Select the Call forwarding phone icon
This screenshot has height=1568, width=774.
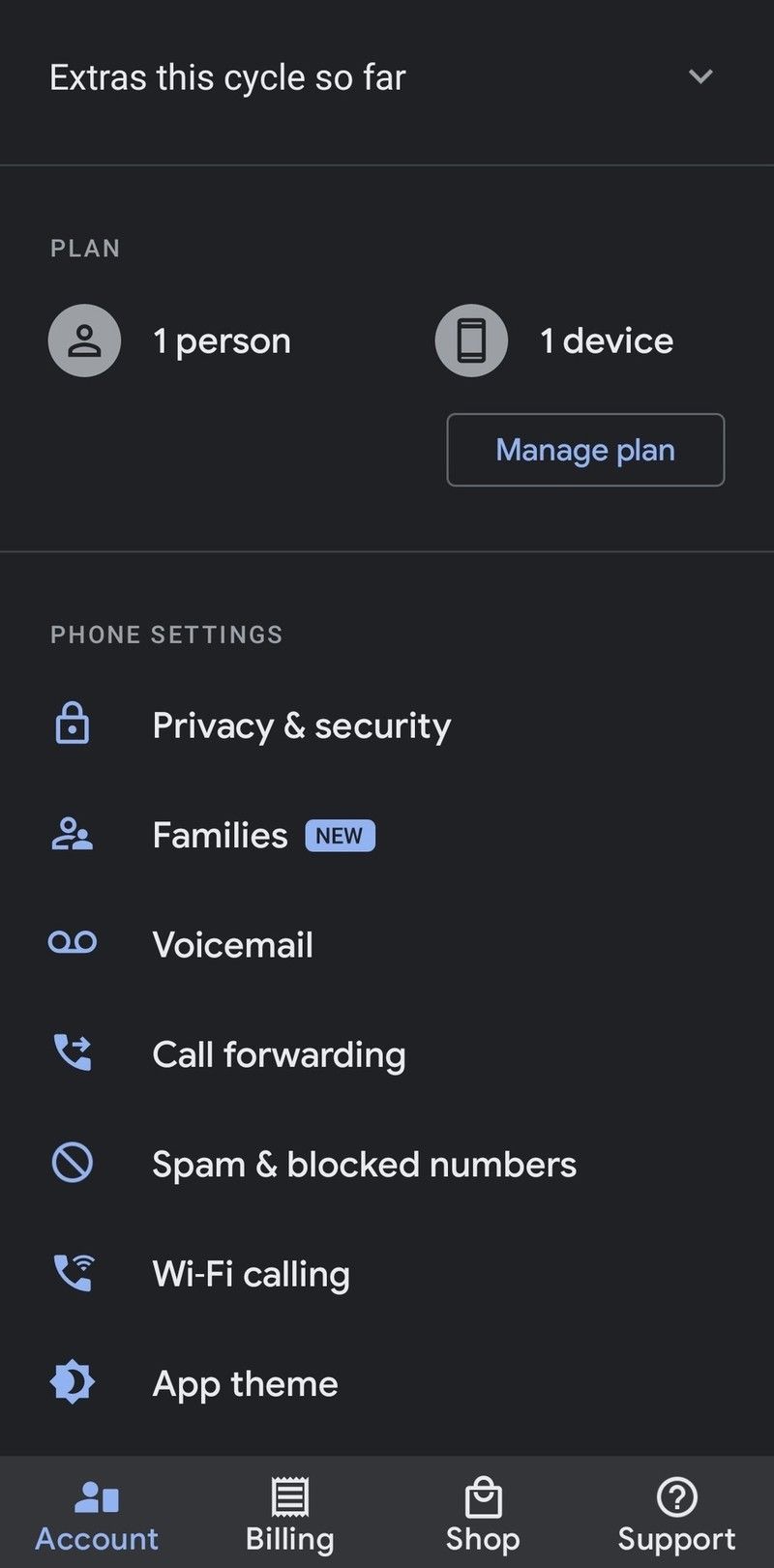(72, 1053)
